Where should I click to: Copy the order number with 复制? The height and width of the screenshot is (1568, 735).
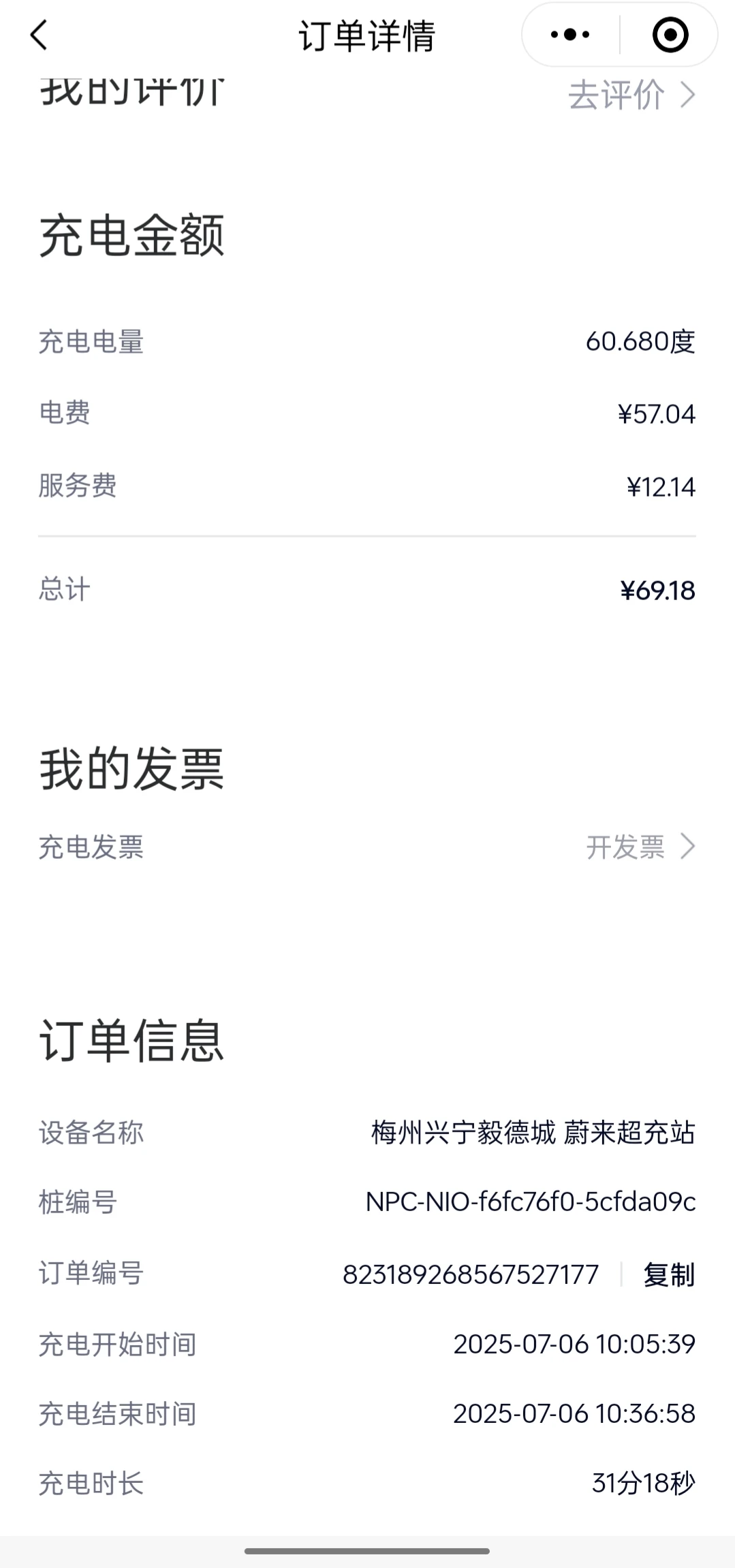point(669,1274)
